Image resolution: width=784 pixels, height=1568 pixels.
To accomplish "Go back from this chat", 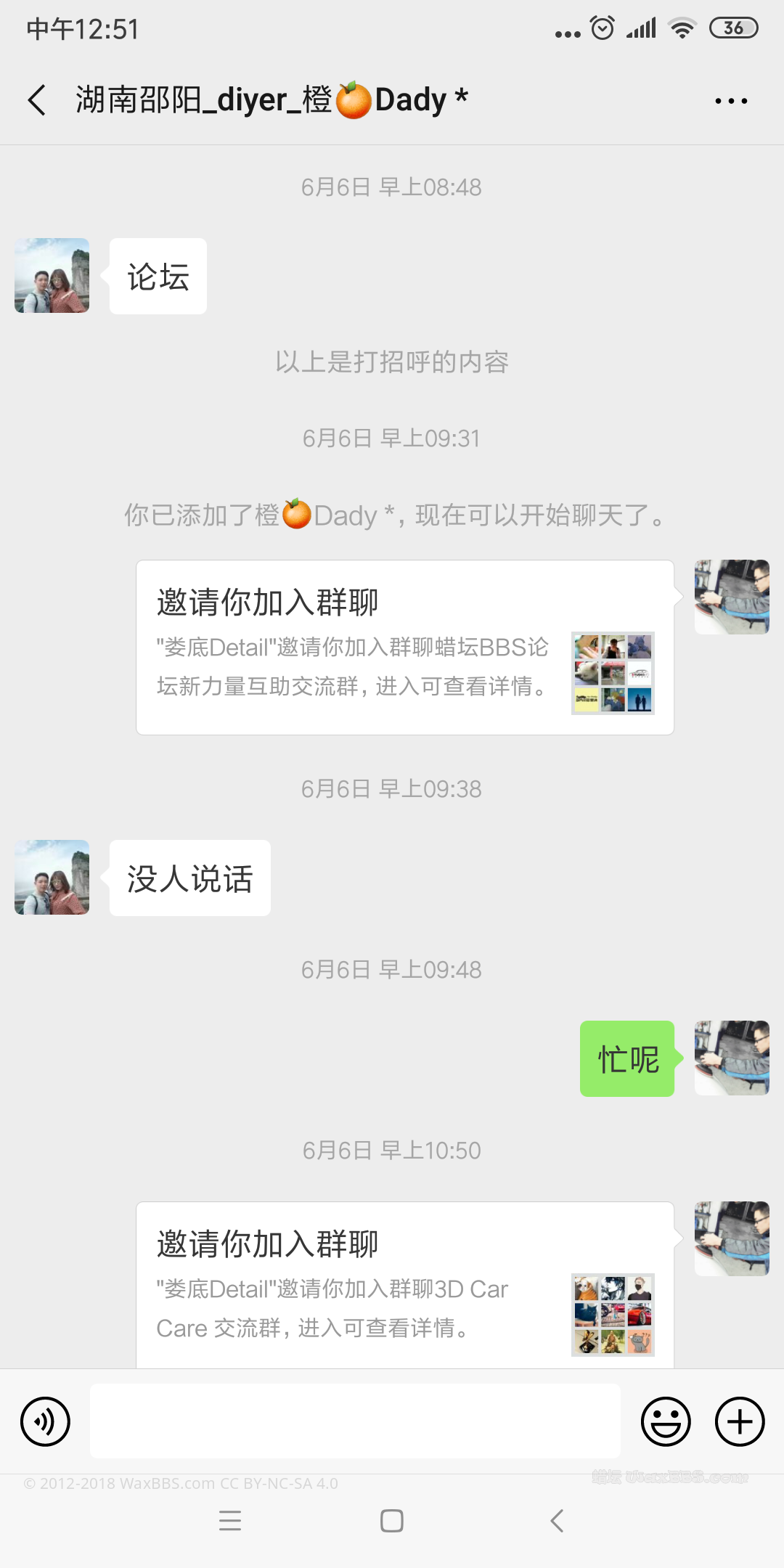I will coord(38,100).
